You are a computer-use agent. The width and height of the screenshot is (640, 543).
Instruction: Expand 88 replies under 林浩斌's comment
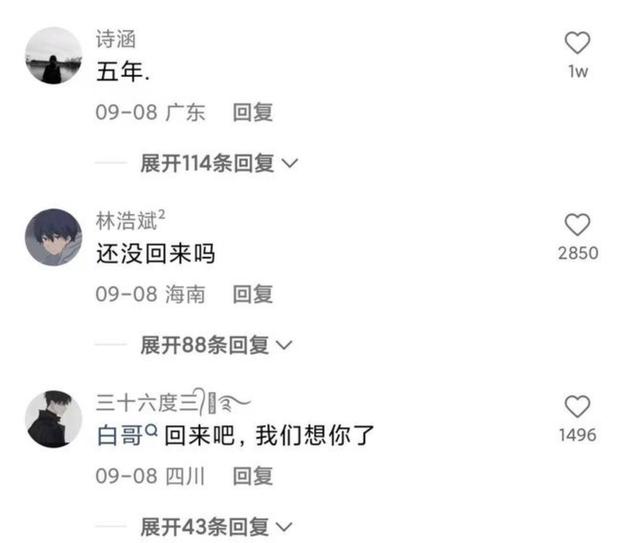(x=214, y=345)
